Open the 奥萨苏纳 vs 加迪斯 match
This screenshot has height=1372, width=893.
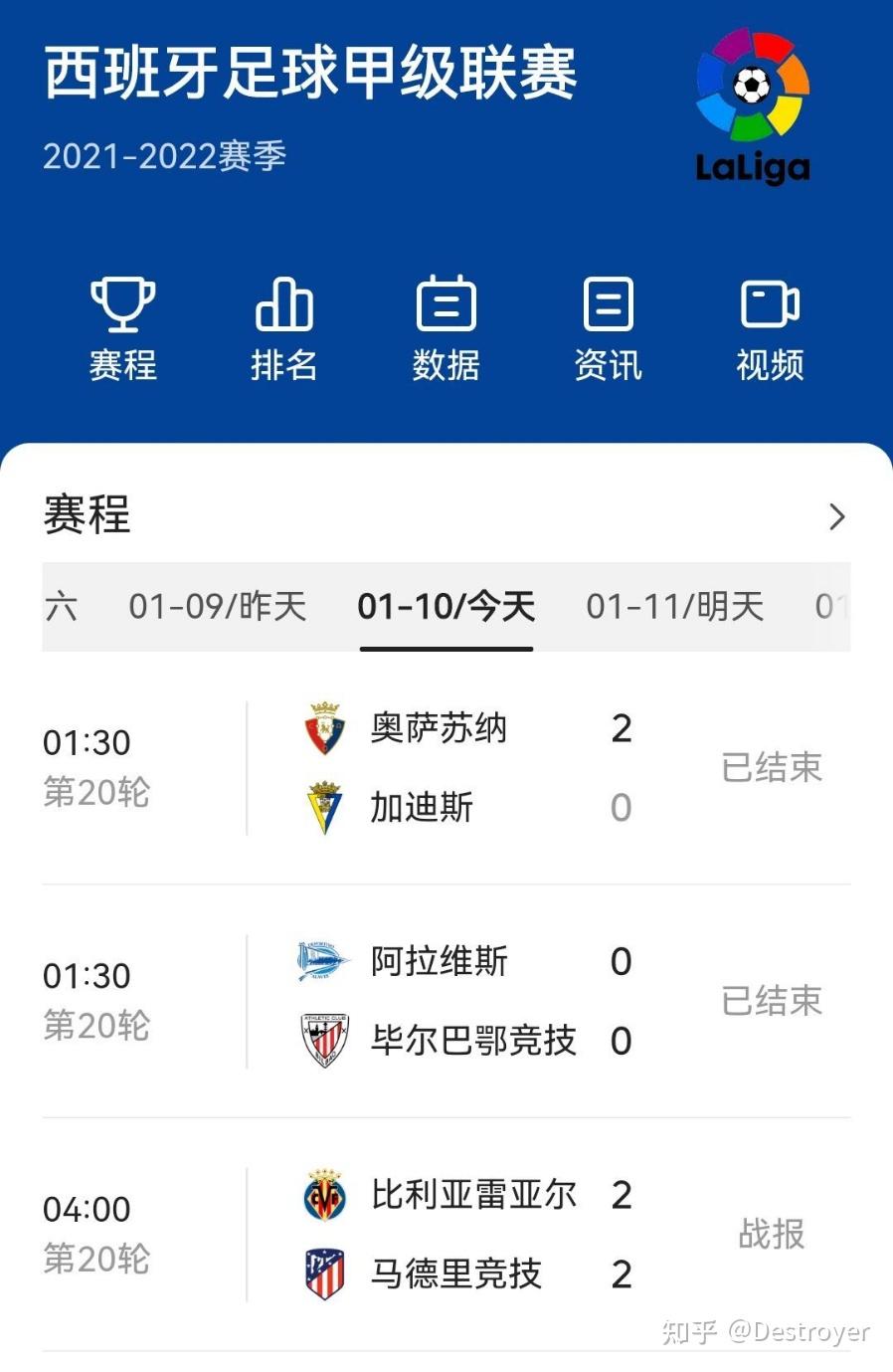[446, 767]
